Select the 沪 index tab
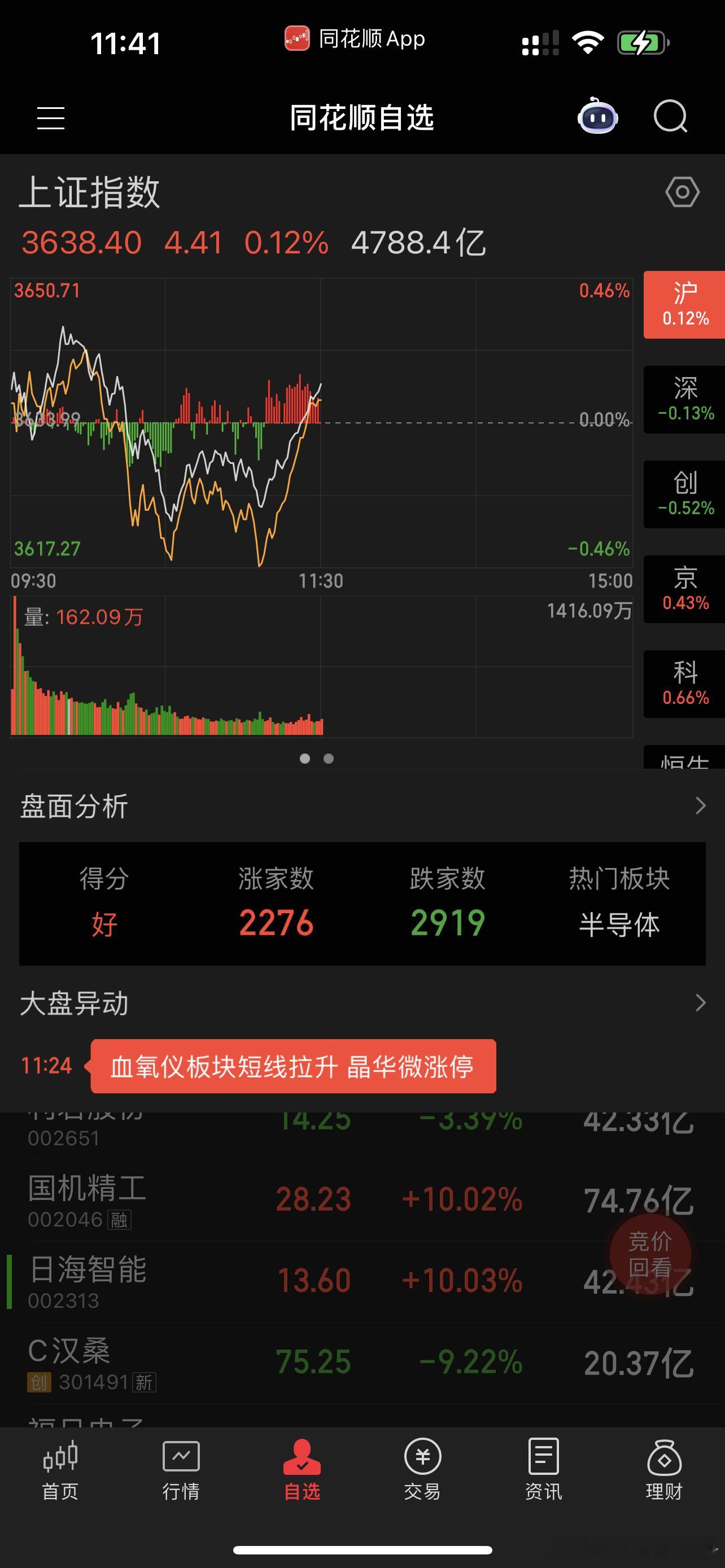725x1568 pixels. point(684,304)
